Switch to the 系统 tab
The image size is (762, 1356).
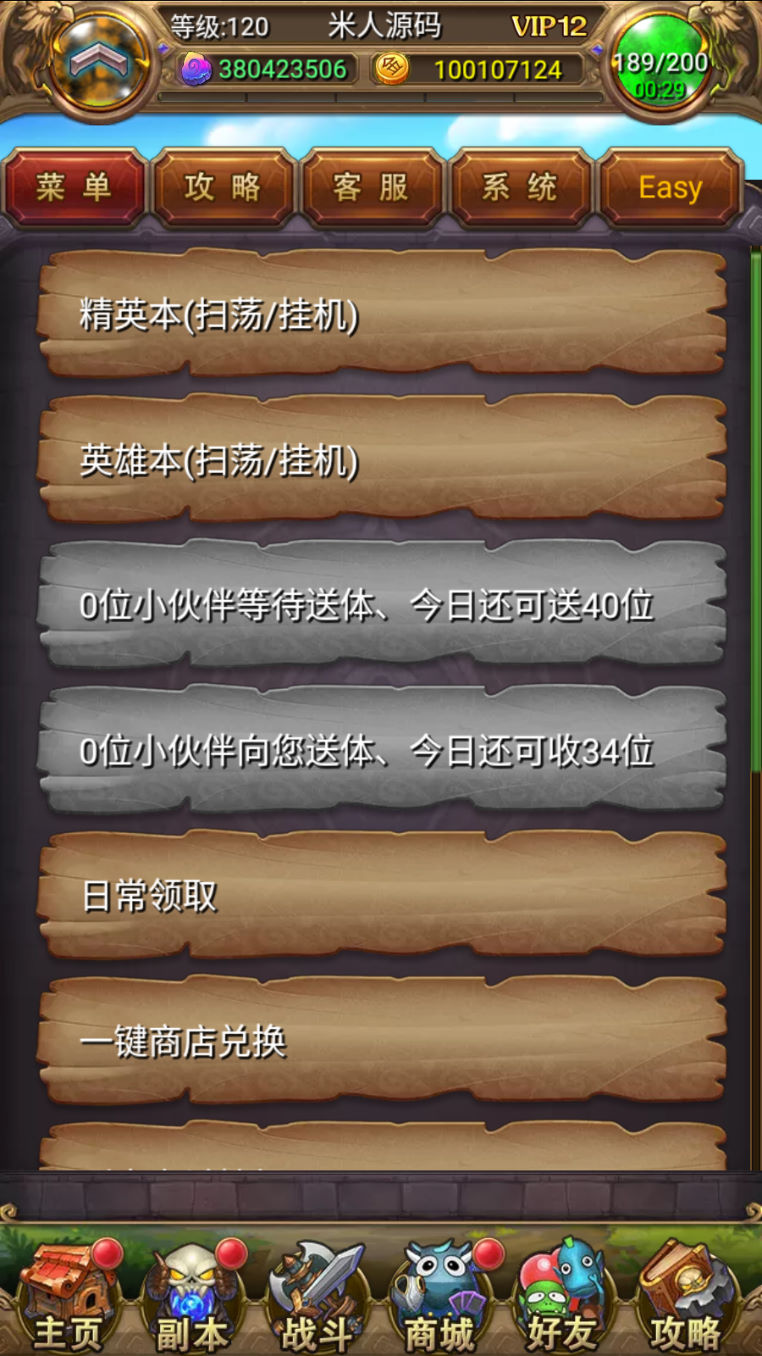coord(520,188)
